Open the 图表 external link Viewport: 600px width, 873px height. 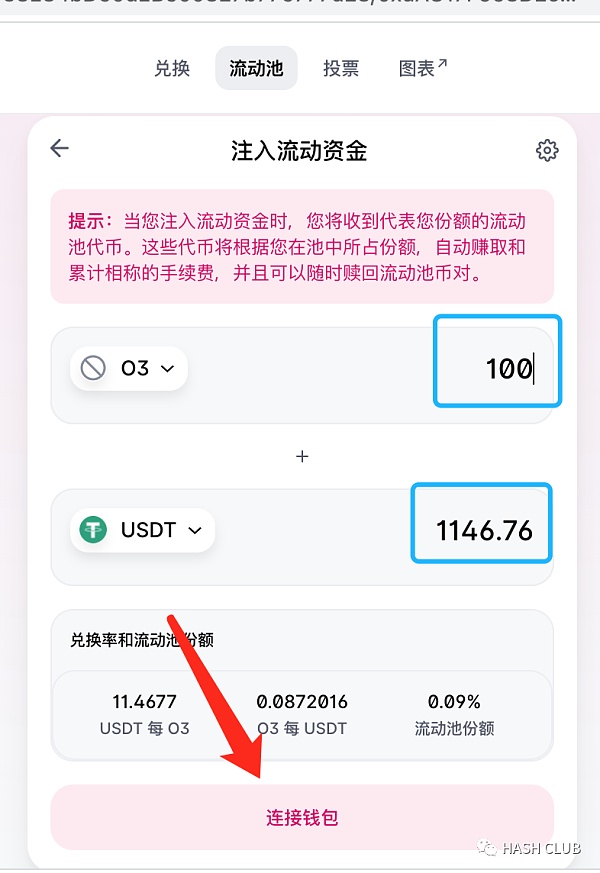[423, 68]
